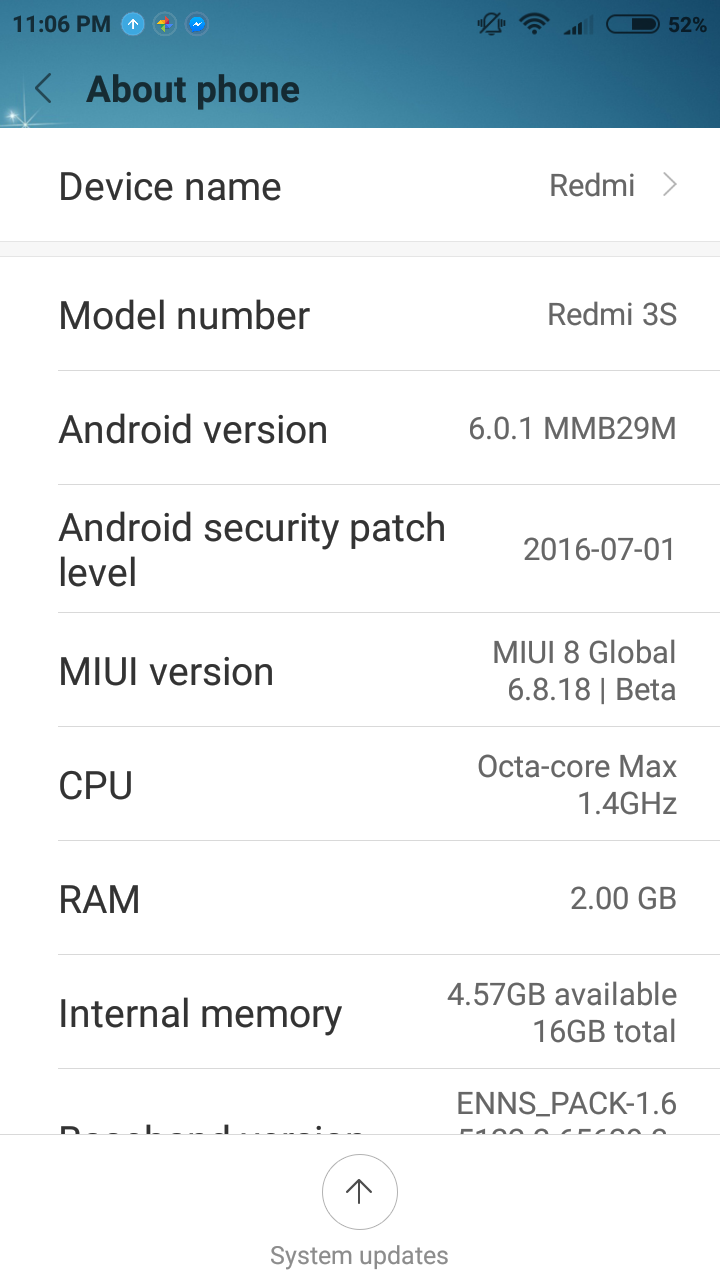
Task: Go back from About phone
Action: tap(43, 89)
